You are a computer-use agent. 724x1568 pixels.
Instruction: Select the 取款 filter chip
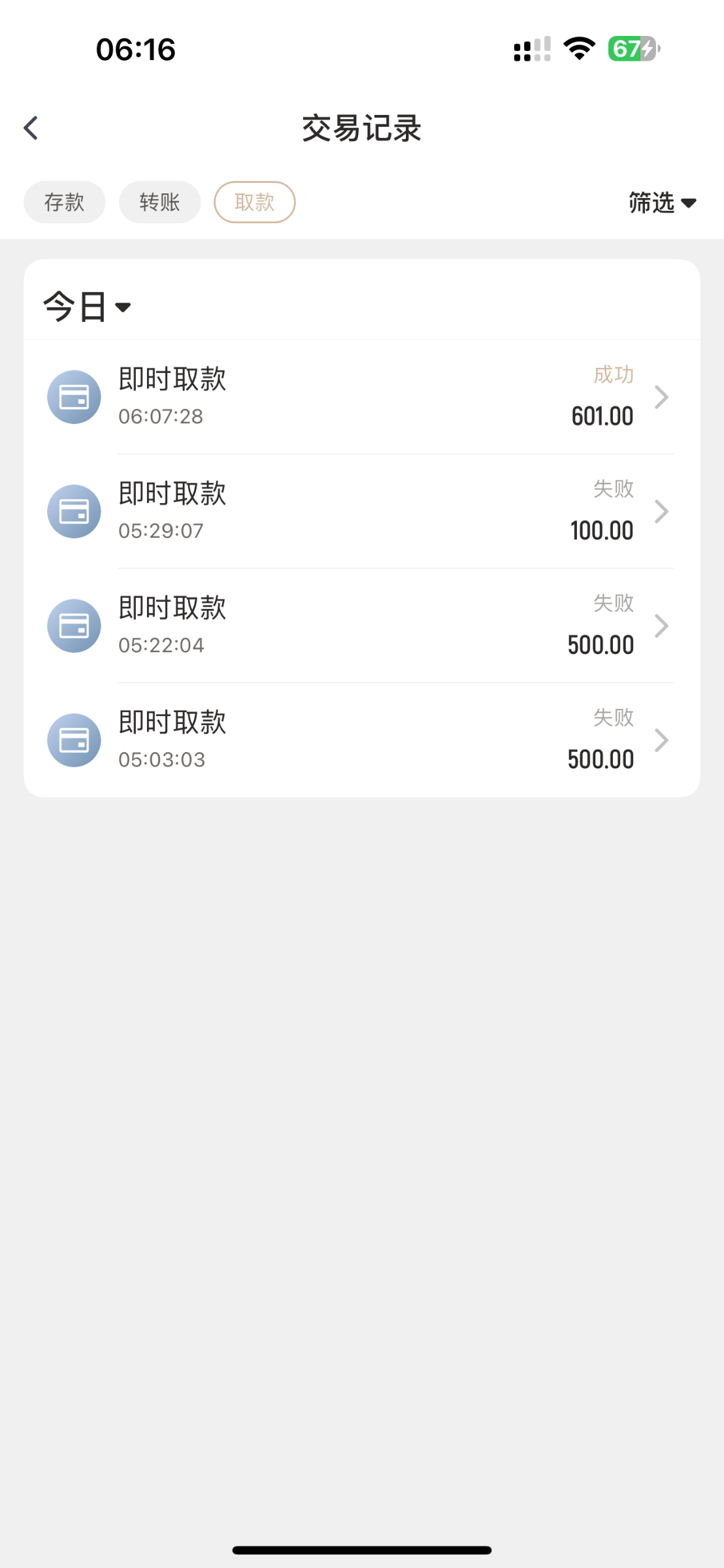click(x=255, y=203)
